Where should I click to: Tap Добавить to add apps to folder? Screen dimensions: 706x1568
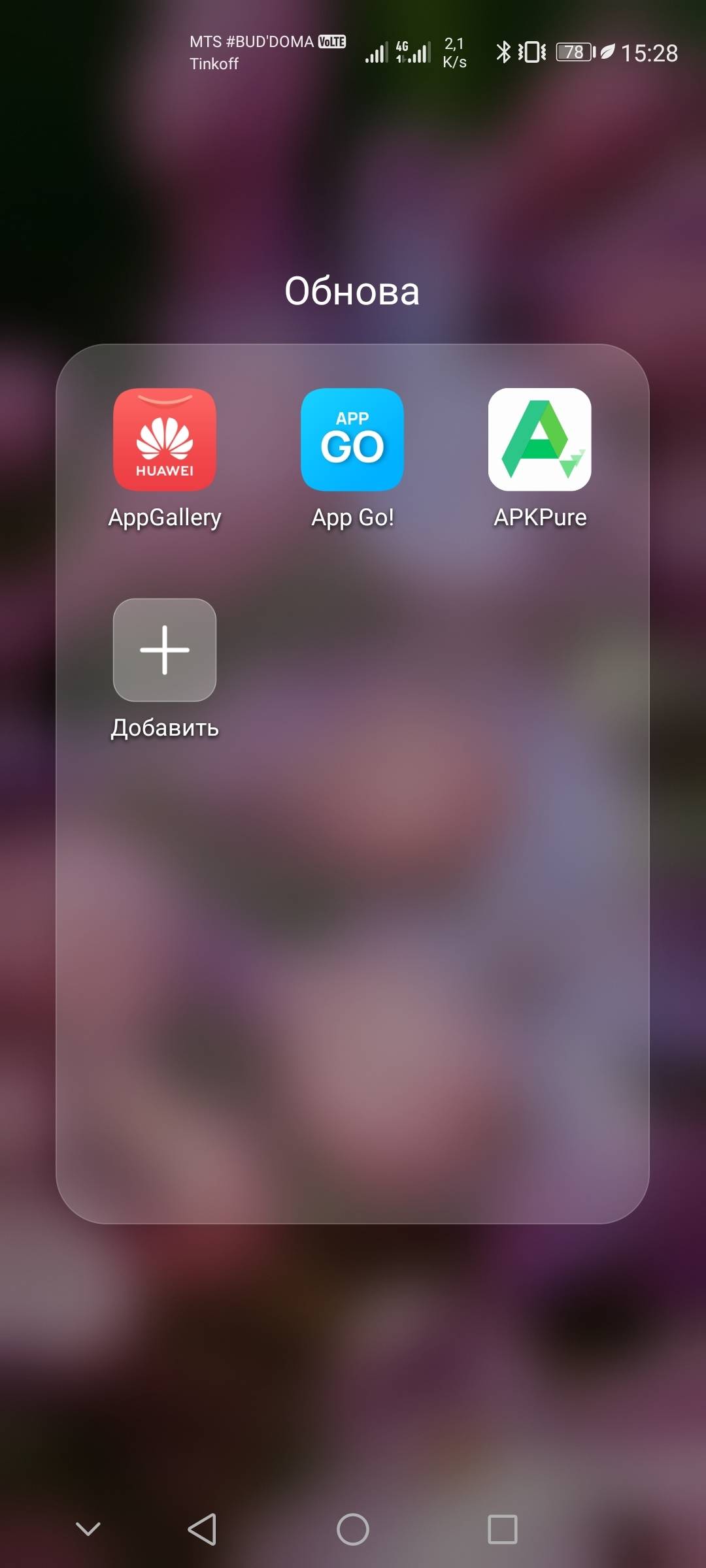click(x=165, y=651)
